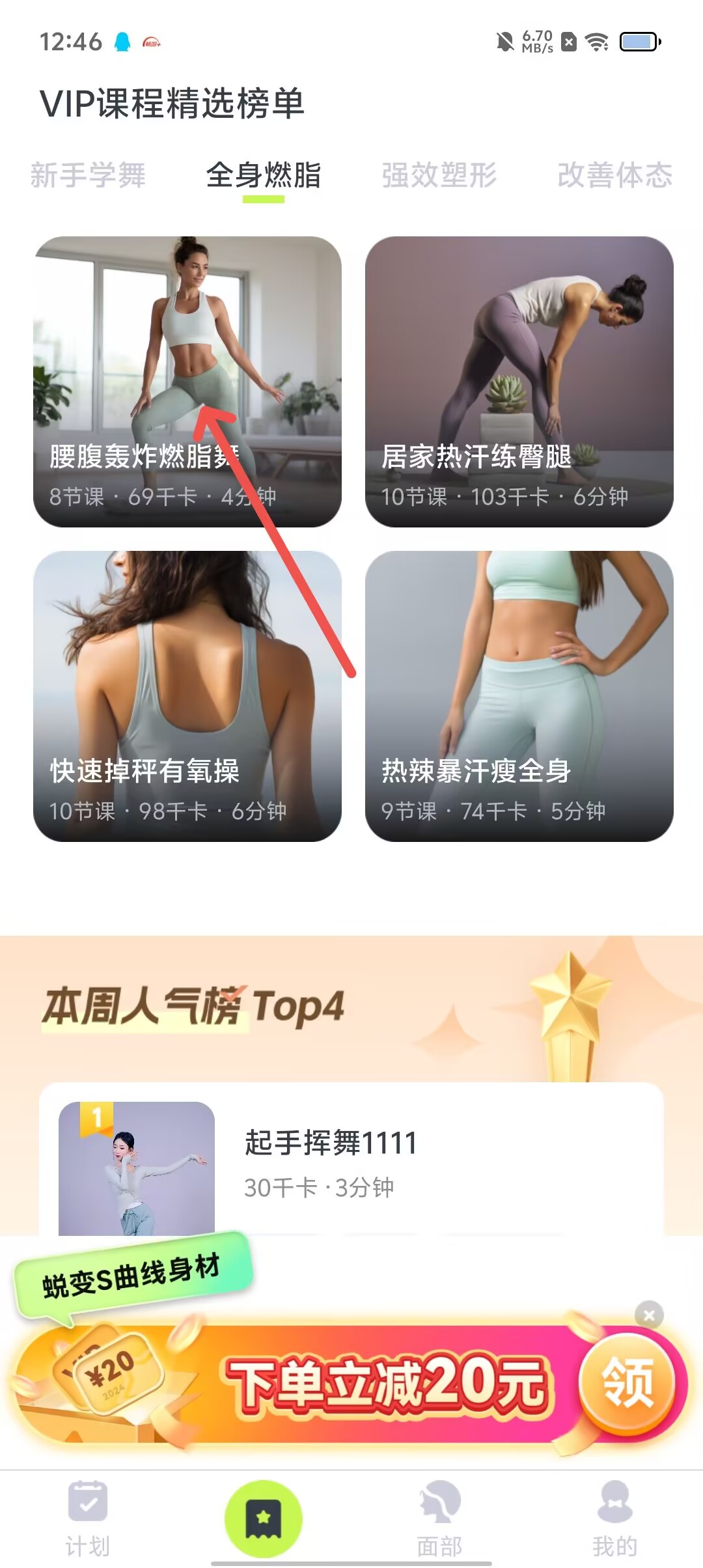Image resolution: width=703 pixels, height=1568 pixels.
Task: Open the 热辣暴汗瘦全身 course card
Action: pos(519,695)
